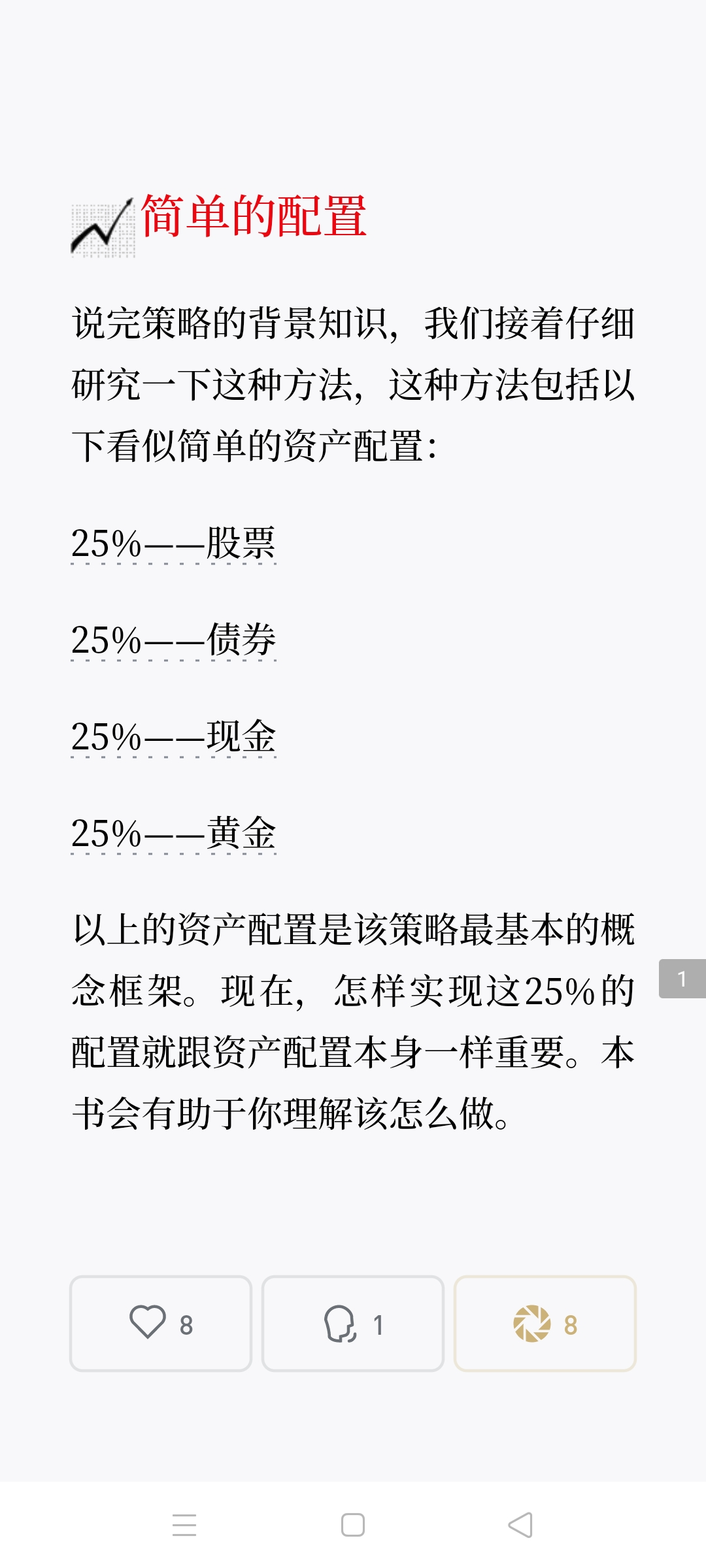Open the side note badge marked 1
This screenshot has width=706, height=1568.
pyautogui.click(x=682, y=979)
